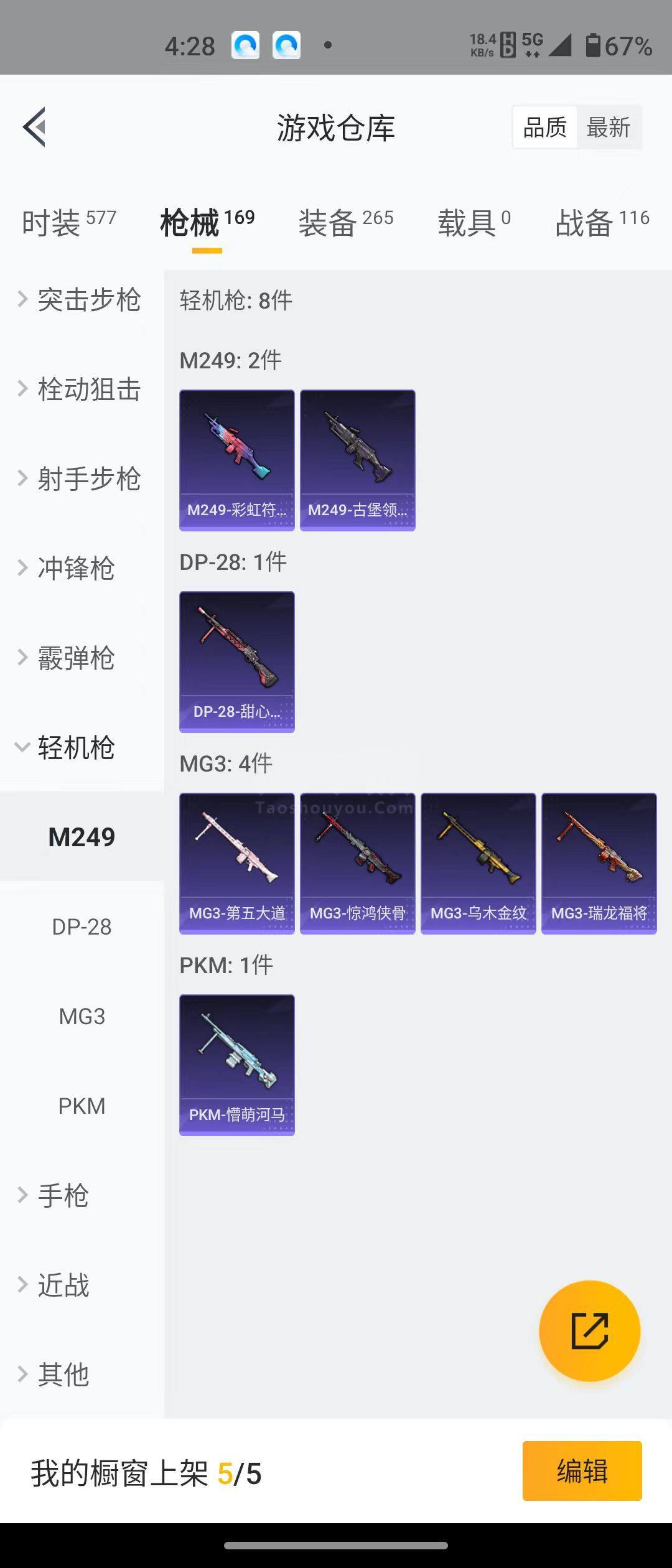Open the M249-古堡领 skin tile
Image resolution: width=672 pixels, height=1568 pixels.
coord(357,460)
